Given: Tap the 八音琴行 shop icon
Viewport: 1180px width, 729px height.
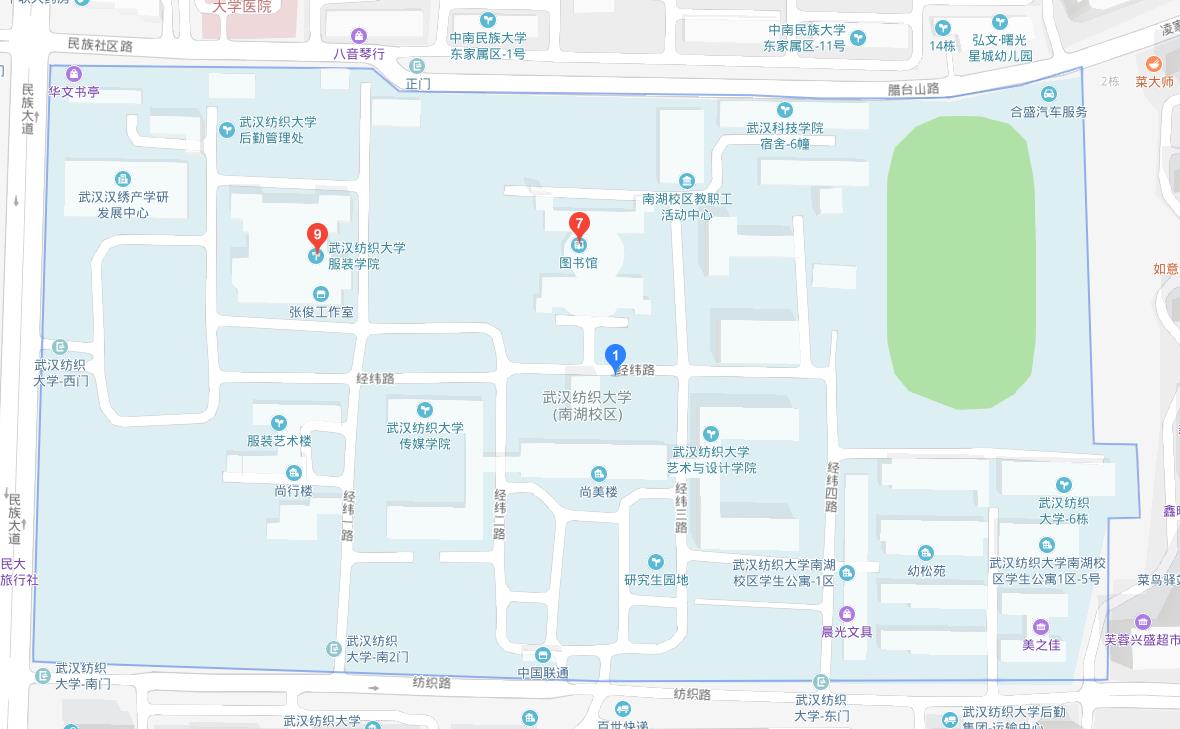Looking at the screenshot, I should 359,37.
